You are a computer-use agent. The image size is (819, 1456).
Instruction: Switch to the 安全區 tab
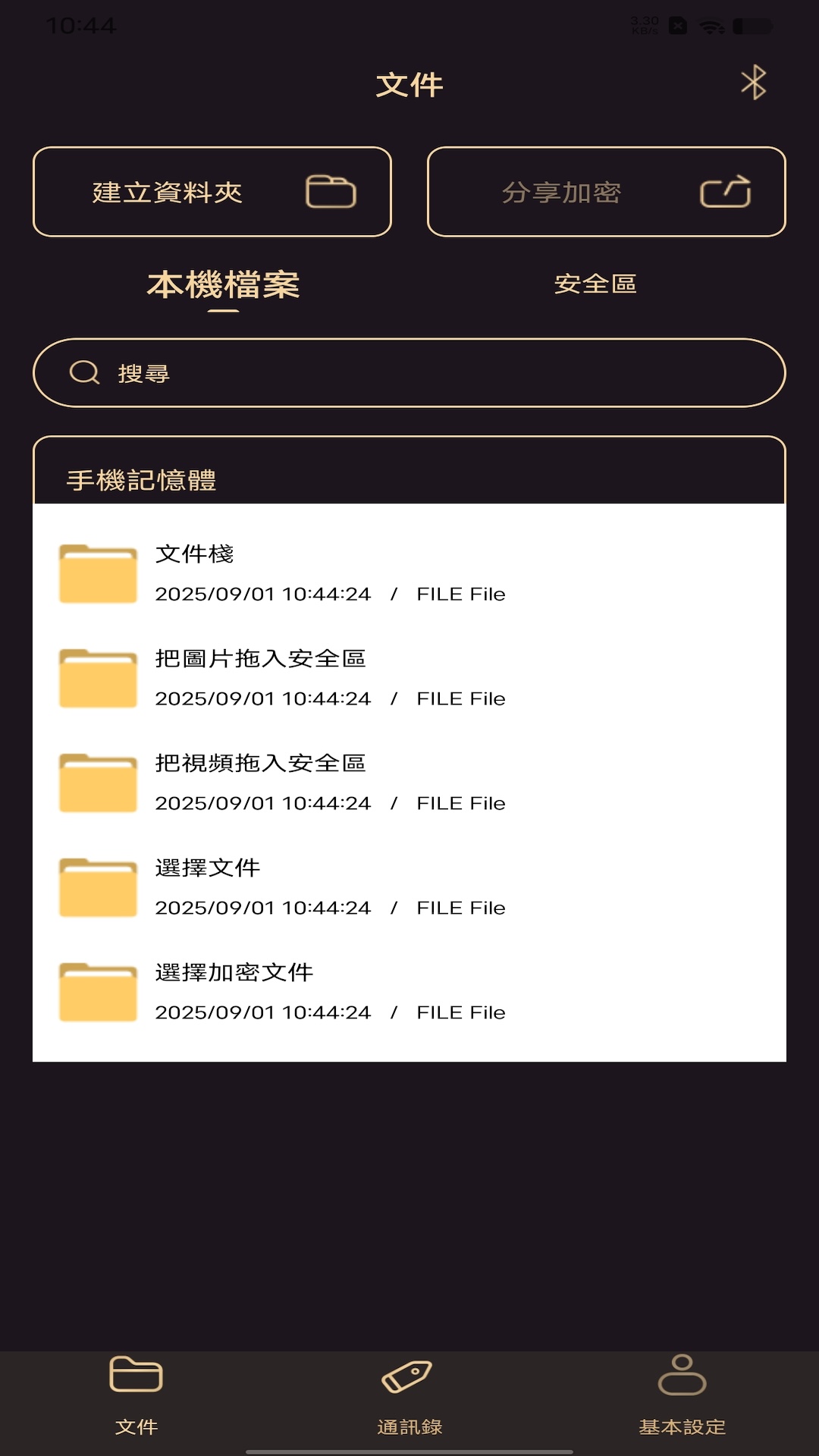tap(597, 286)
